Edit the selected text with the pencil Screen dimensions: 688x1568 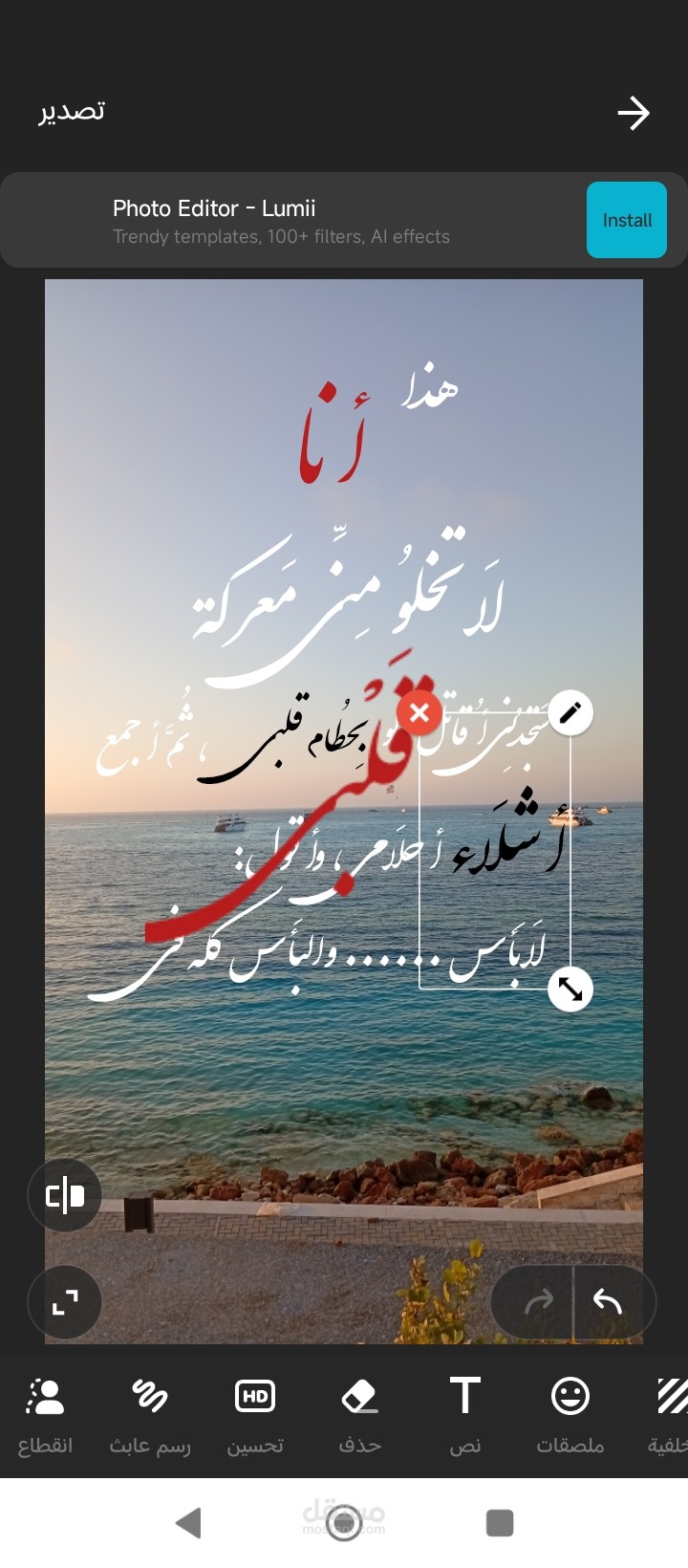[570, 712]
